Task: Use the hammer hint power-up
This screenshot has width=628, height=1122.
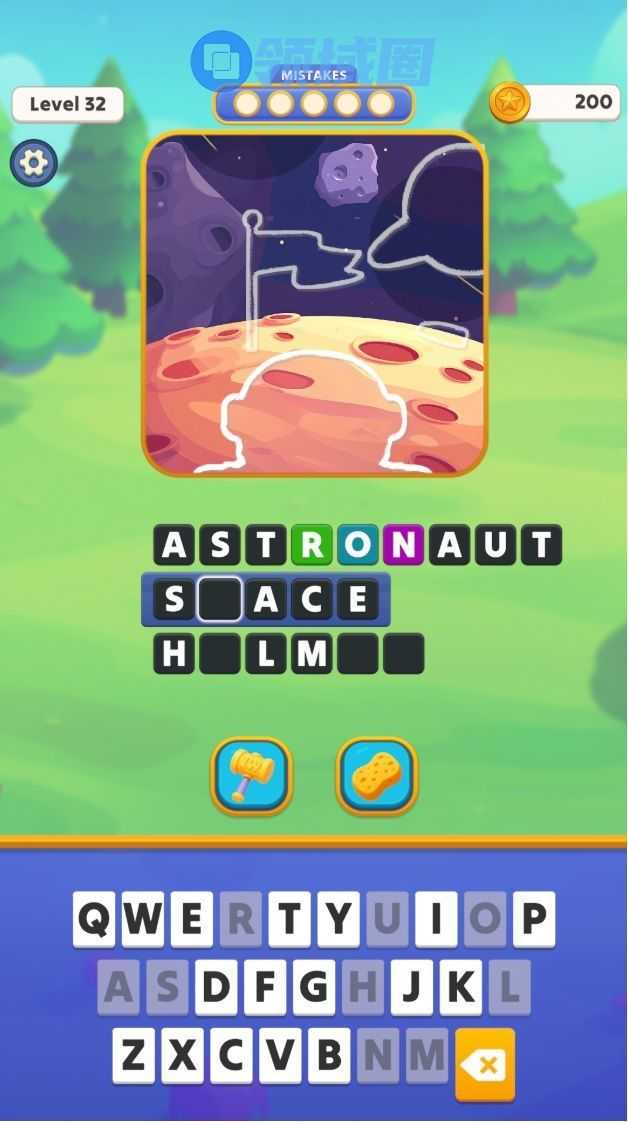Action: 251,776
